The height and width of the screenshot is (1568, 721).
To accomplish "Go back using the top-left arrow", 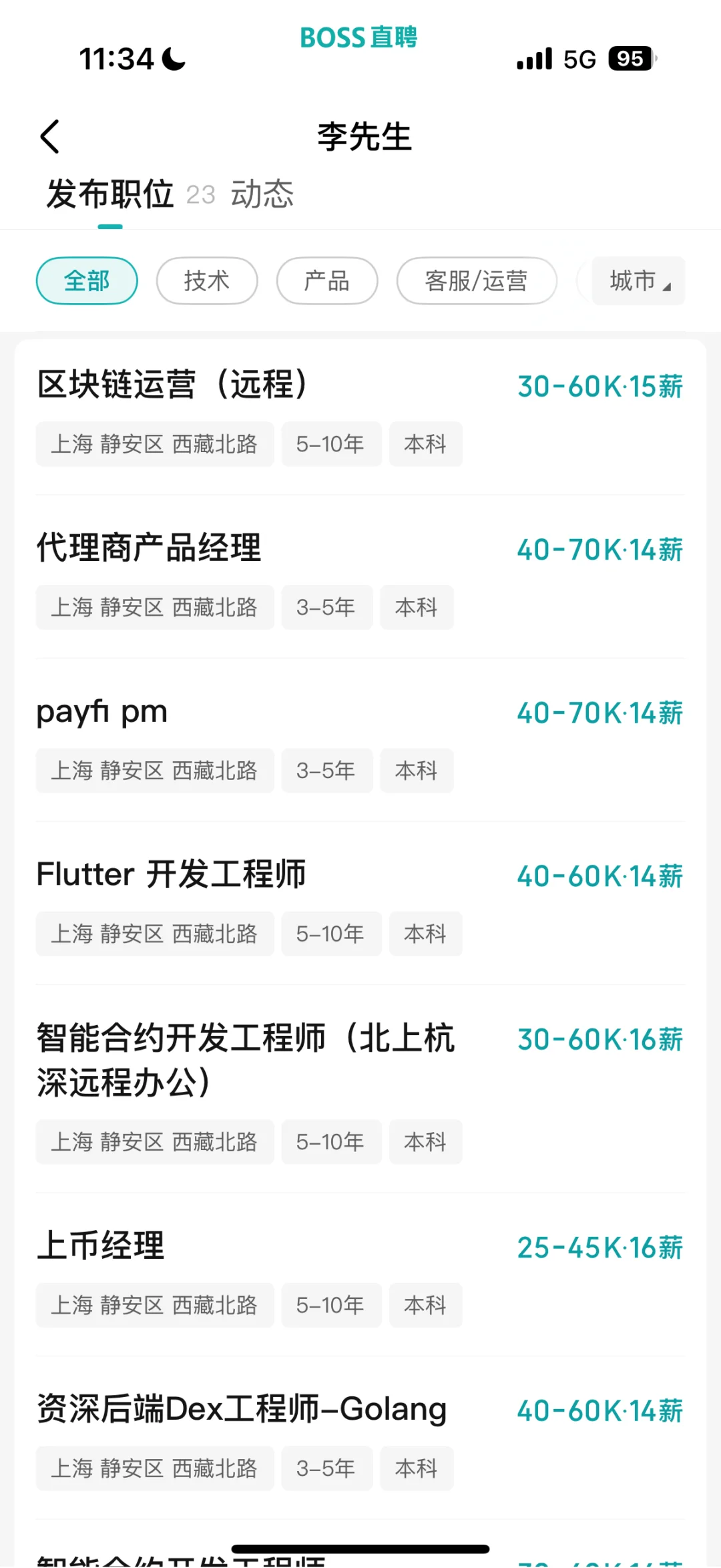I will point(50,137).
